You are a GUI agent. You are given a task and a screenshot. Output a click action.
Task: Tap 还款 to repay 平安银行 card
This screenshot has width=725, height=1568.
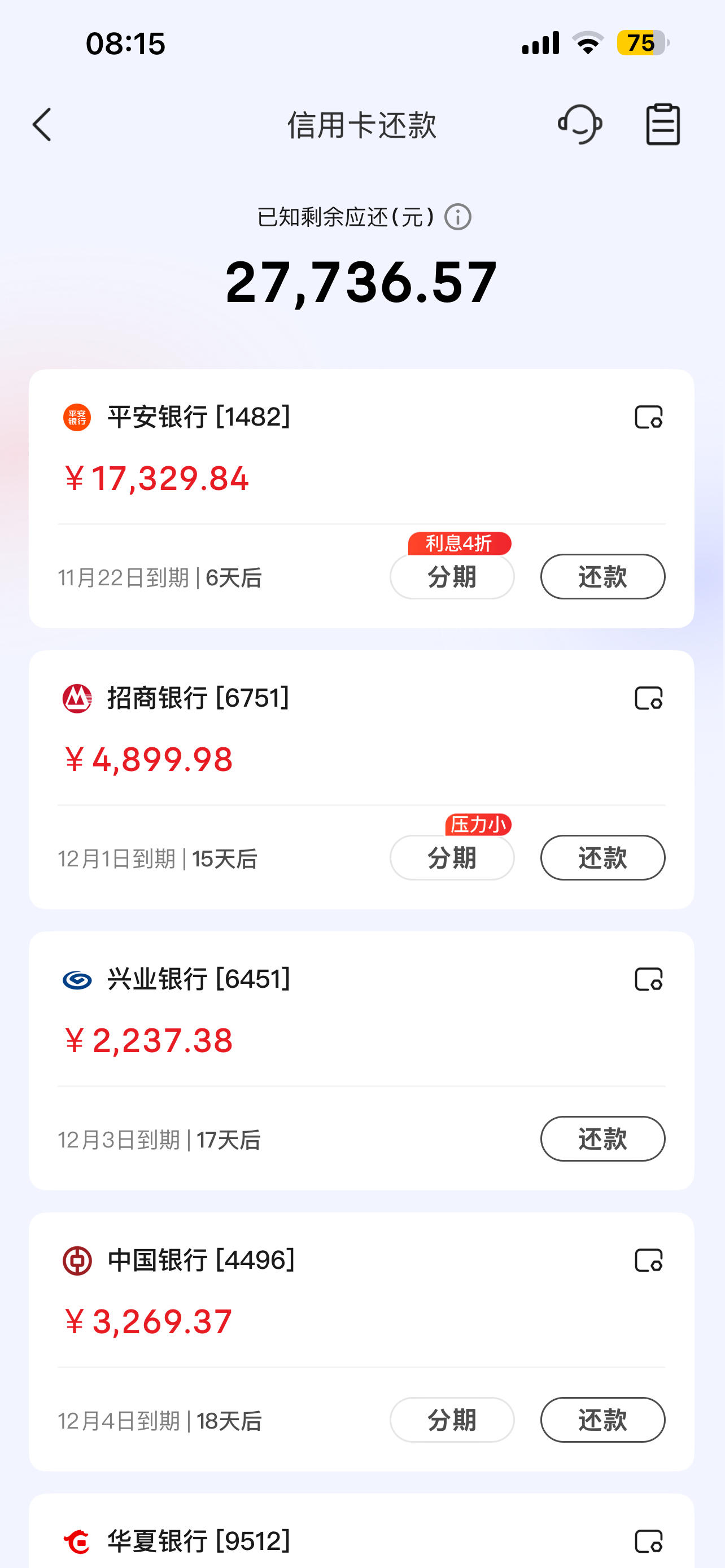click(x=602, y=576)
